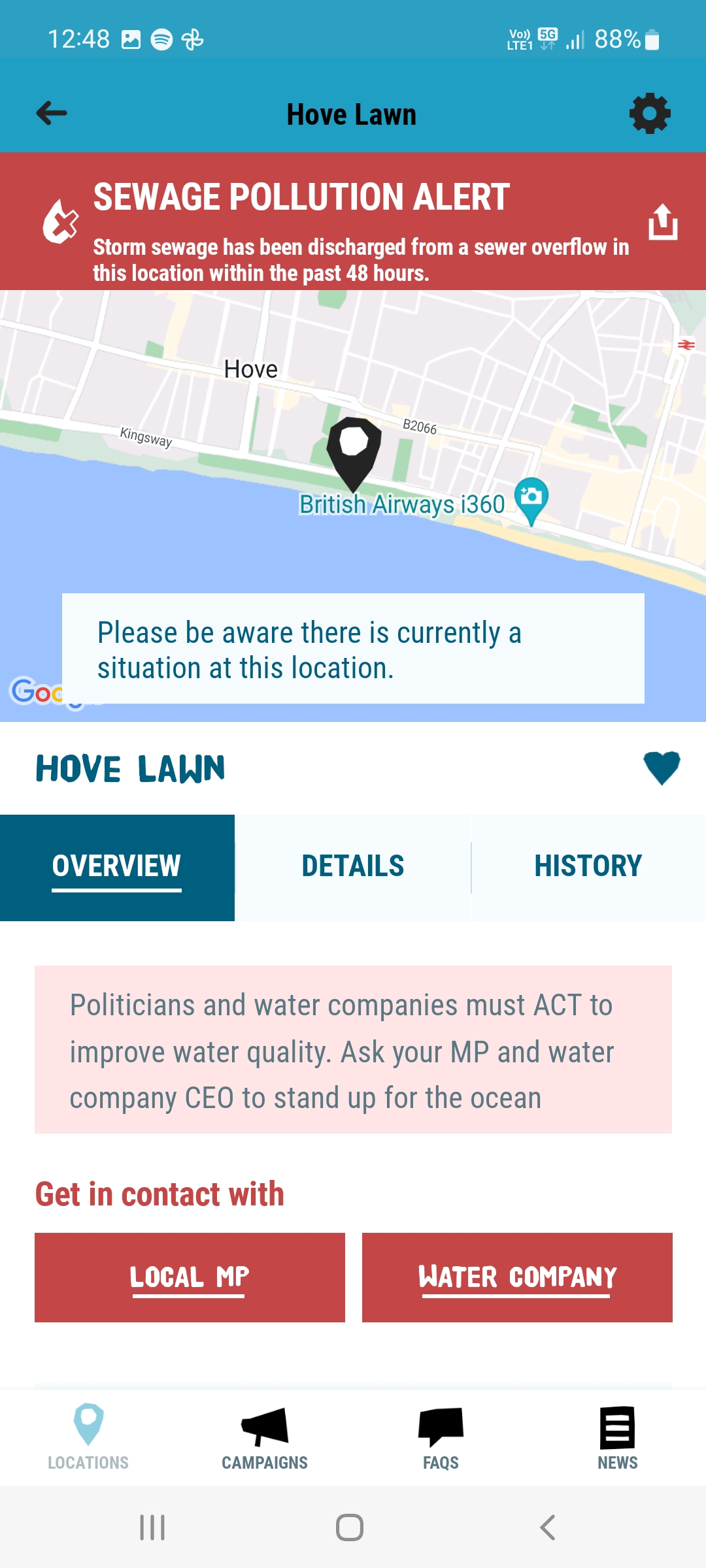Tap the system home button

(x=350, y=1527)
